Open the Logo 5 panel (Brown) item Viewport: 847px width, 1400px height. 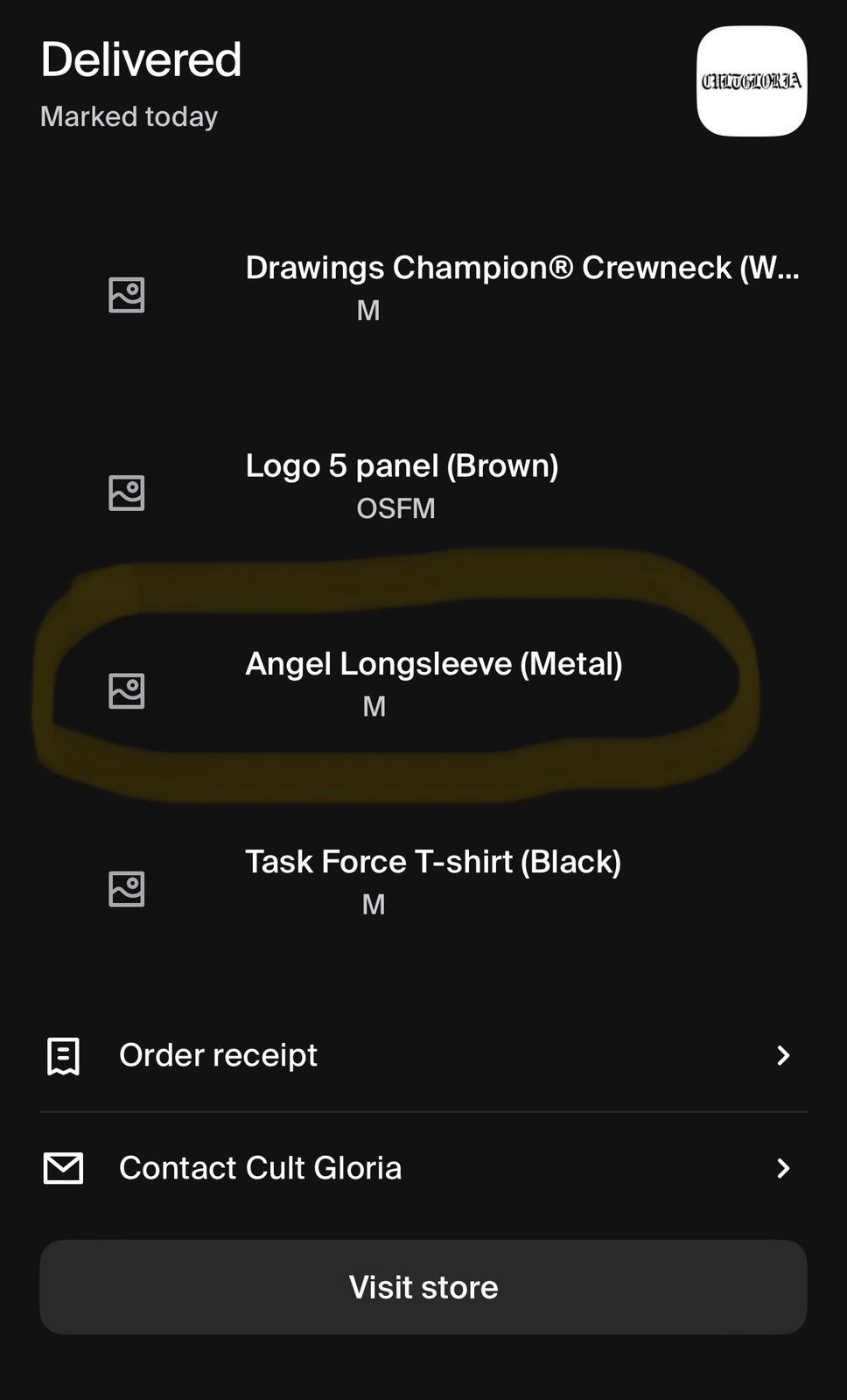pos(423,493)
